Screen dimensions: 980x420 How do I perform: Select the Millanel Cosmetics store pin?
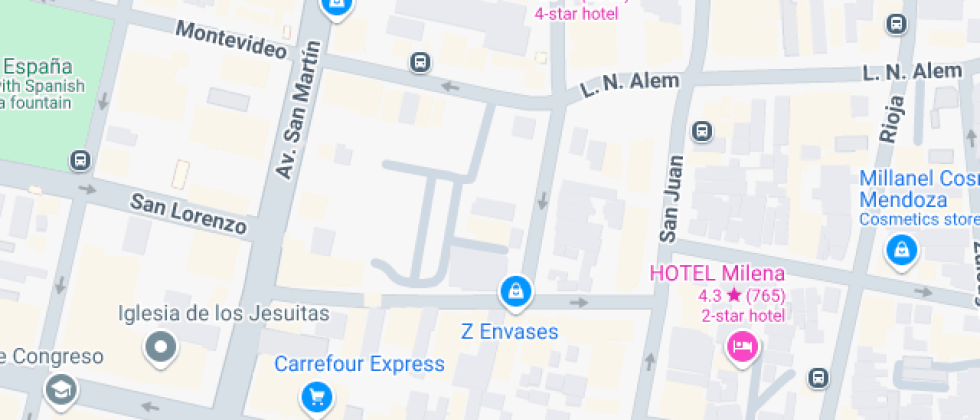902,249
